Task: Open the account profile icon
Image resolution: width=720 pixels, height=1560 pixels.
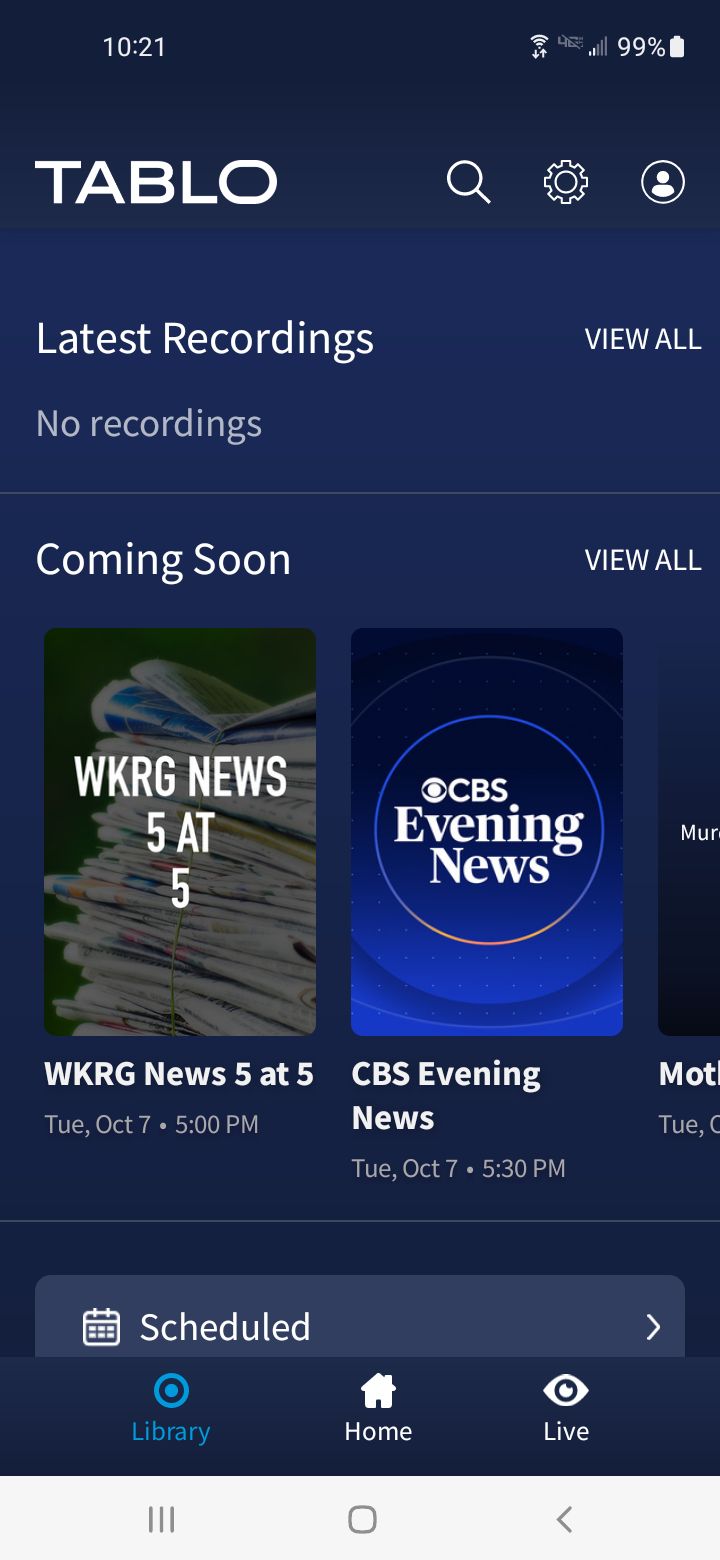Action: point(662,183)
